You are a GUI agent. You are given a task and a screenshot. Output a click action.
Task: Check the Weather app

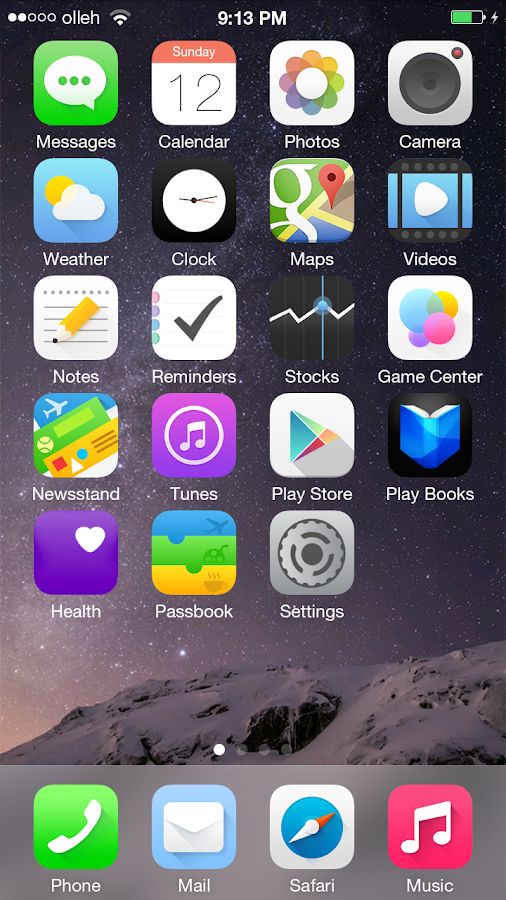click(76, 200)
